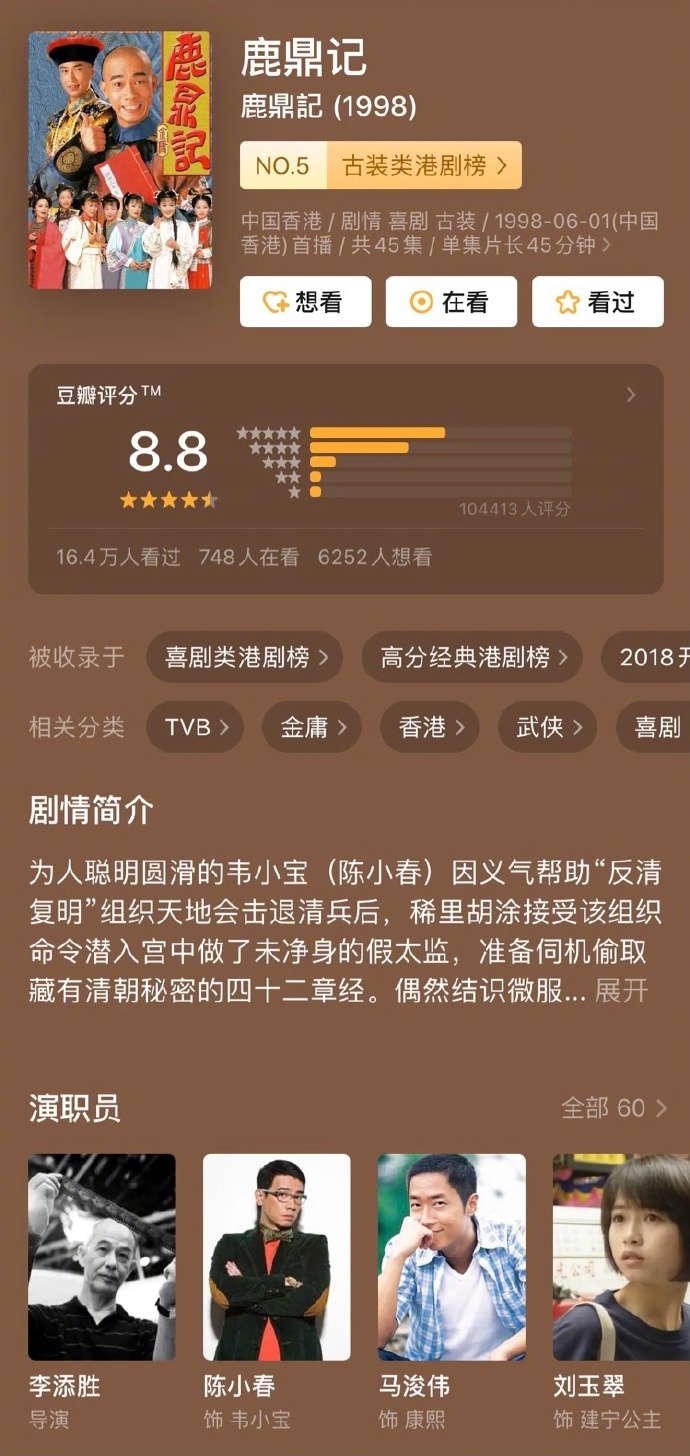Image resolution: width=690 pixels, height=1456 pixels.
Task: Select the 武侠 category chip
Action: coord(548,727)
